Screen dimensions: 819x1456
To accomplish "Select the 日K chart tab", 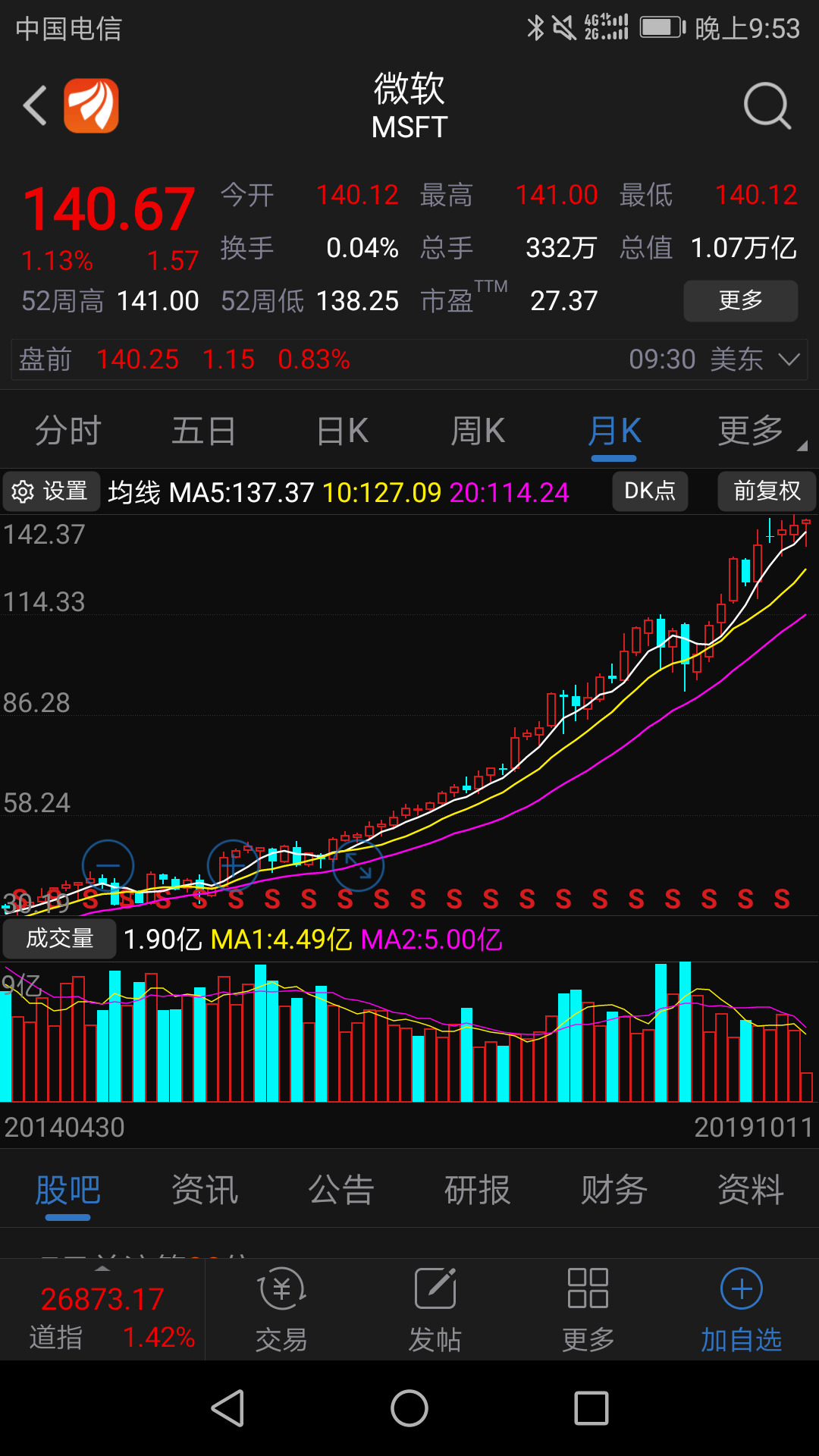I will pyautogui.click(x=342, y=431).
